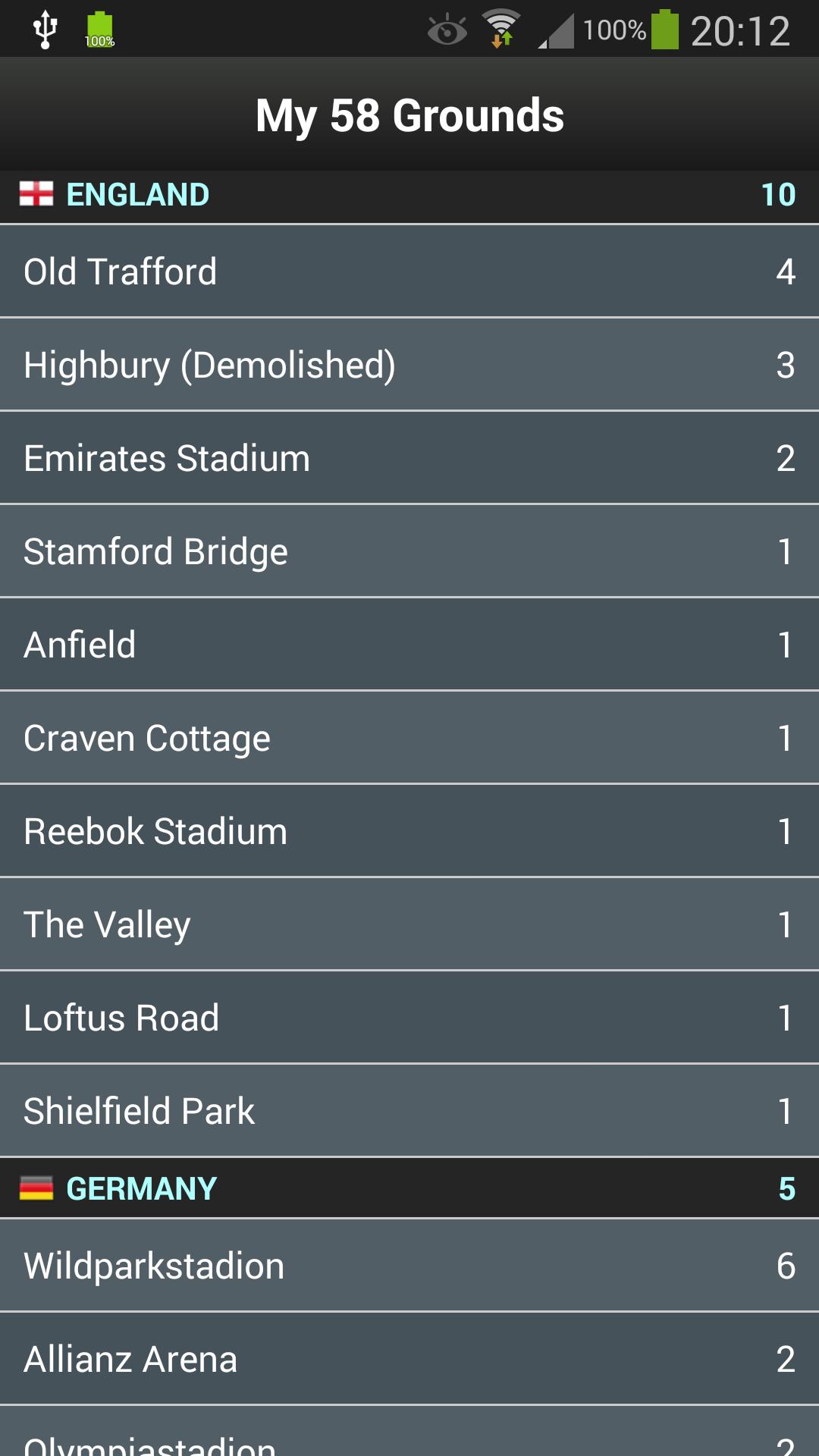Tap the England flag icon
The width and height of the screenshot is (819, 1456).
pos(36,194)
